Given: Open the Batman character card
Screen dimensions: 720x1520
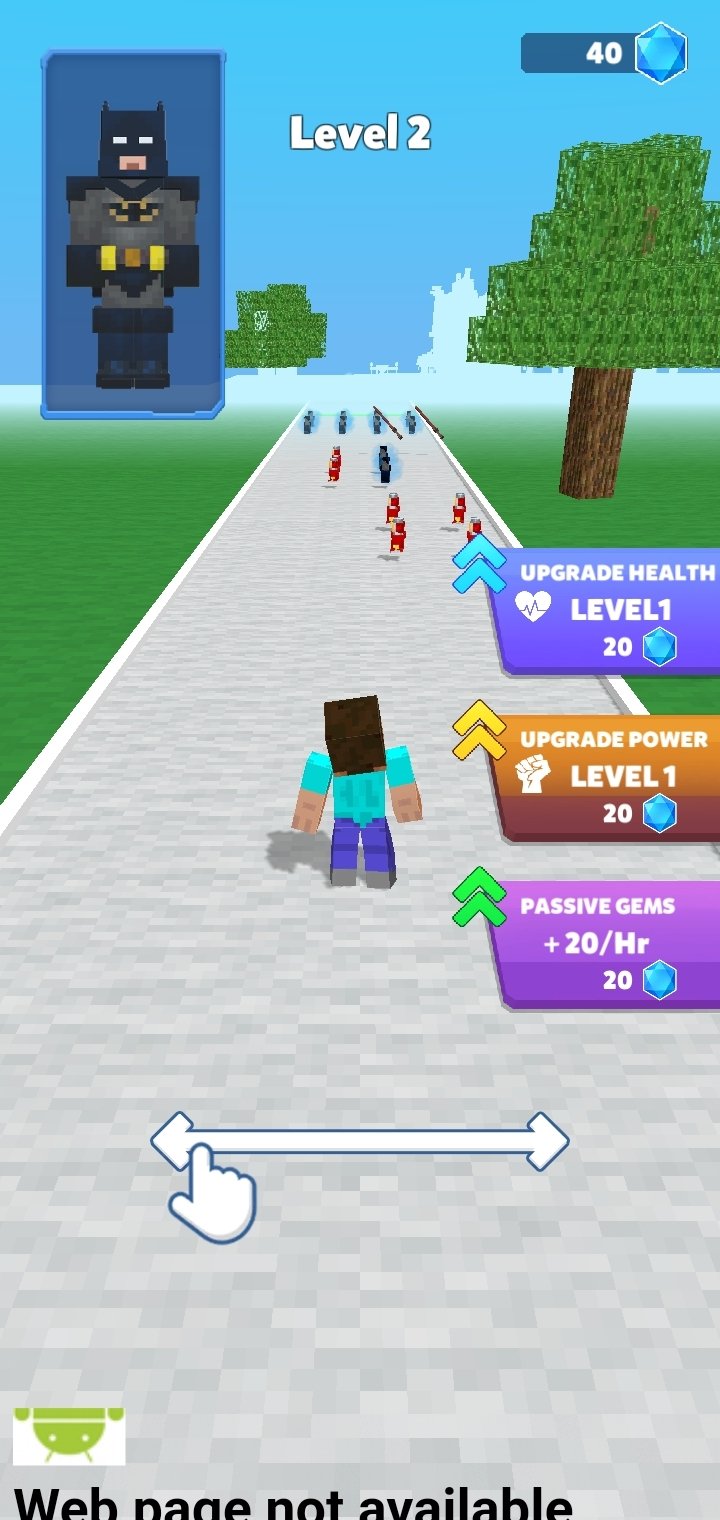Looking at the screenshot, I should tap(132, 235).
